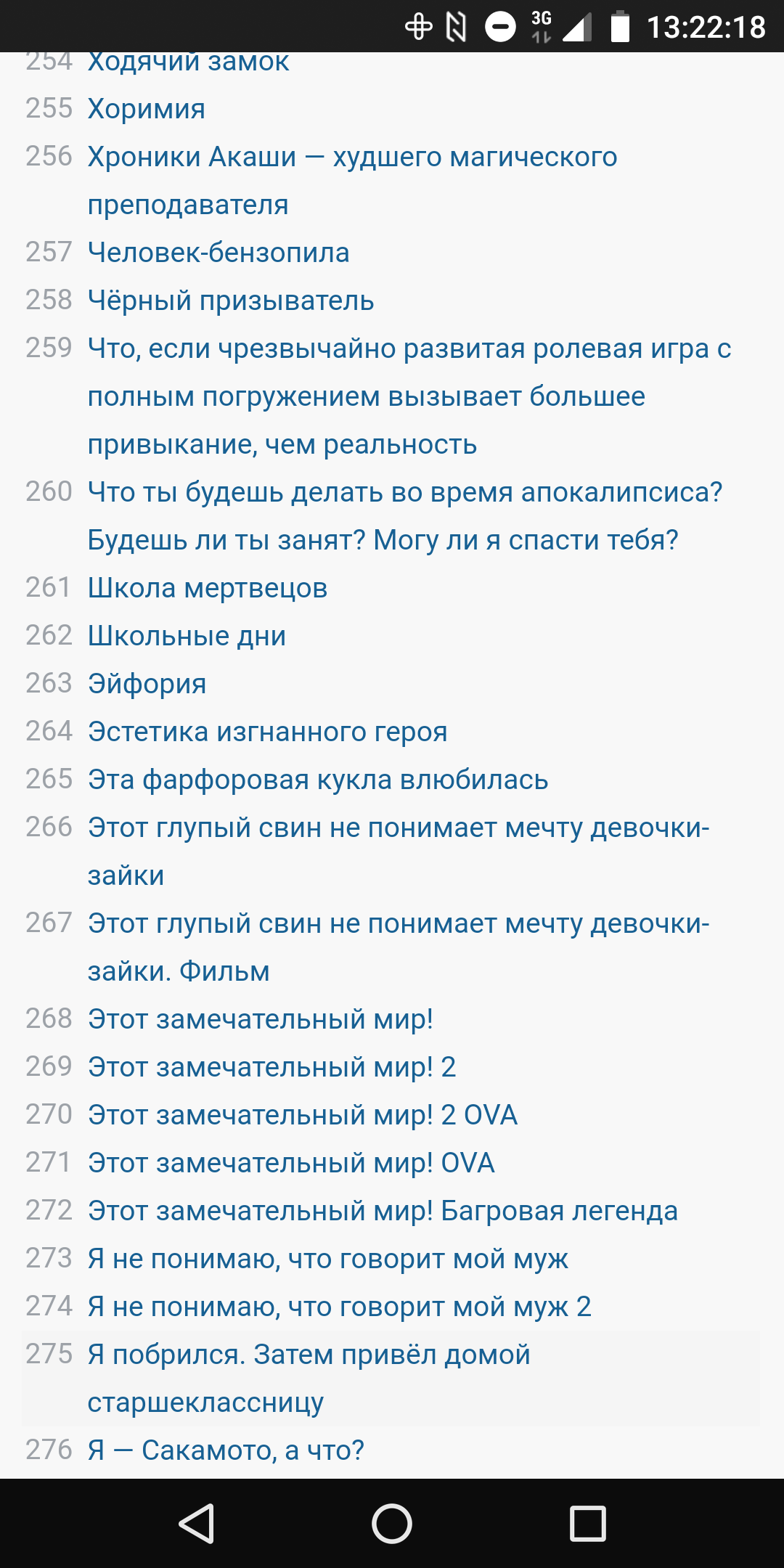Tap Я — Сакамото, а что?
The width and height of the screenshot is (784, 1568).
coord(226,1450)
